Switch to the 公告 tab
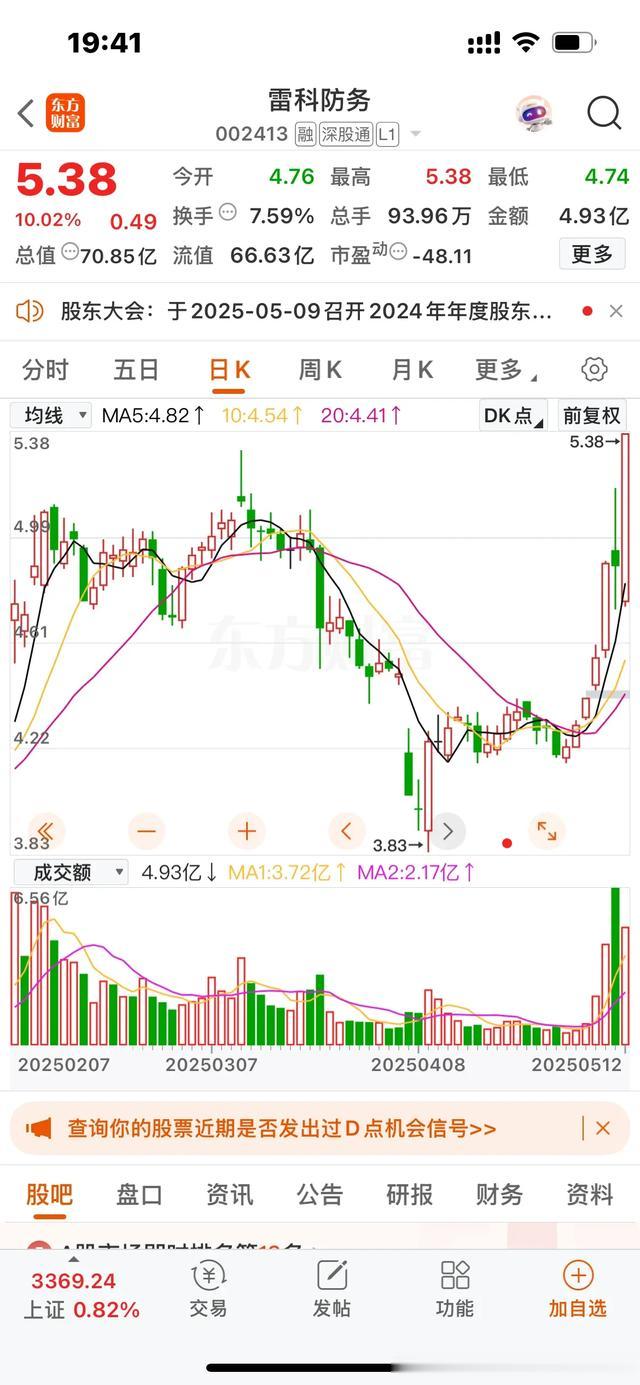Viewport: 640px width, 1385px height. click(x=319, y=1194)
